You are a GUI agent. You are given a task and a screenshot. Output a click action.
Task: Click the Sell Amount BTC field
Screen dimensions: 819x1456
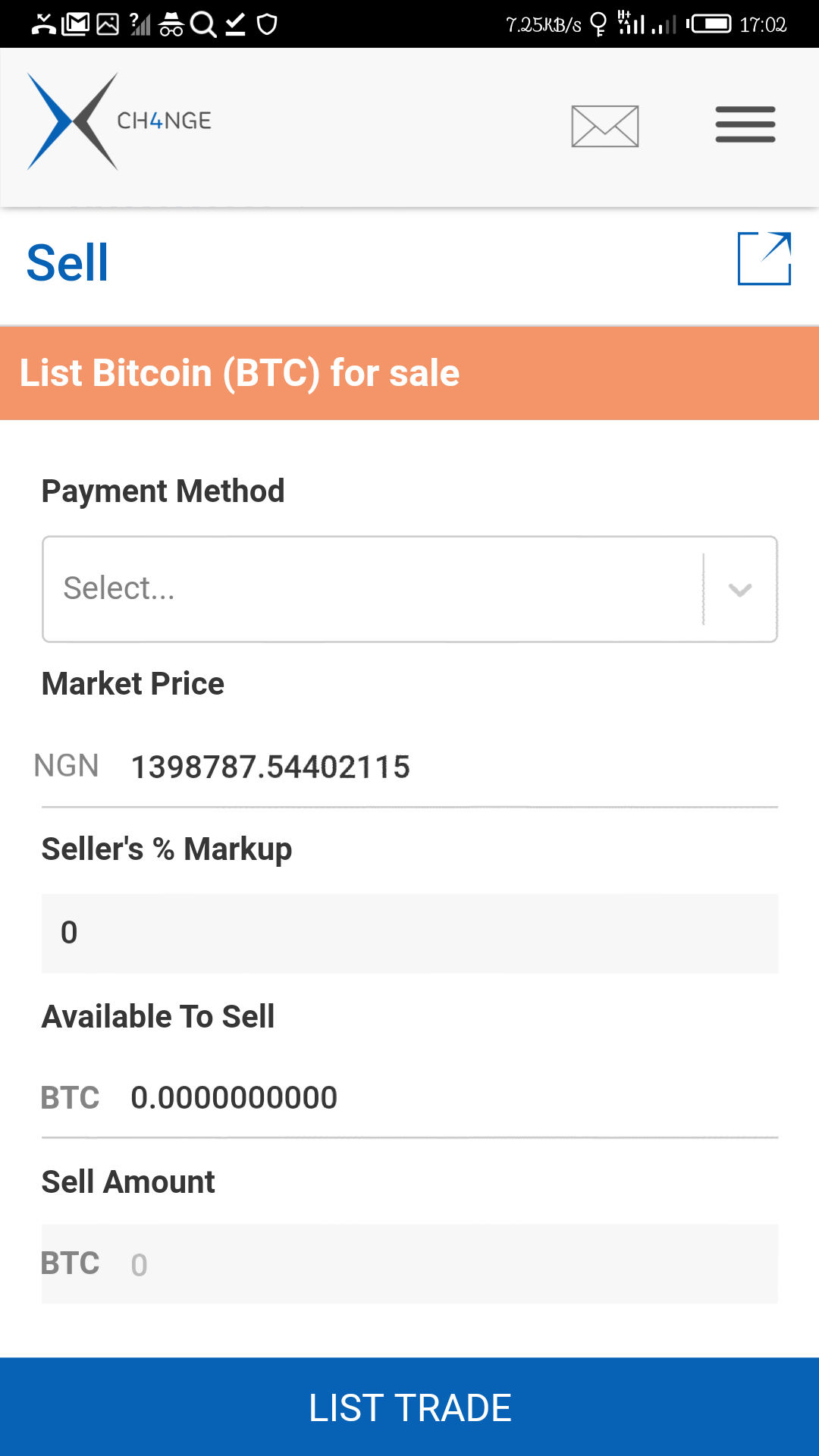(x=409, y=1263)
